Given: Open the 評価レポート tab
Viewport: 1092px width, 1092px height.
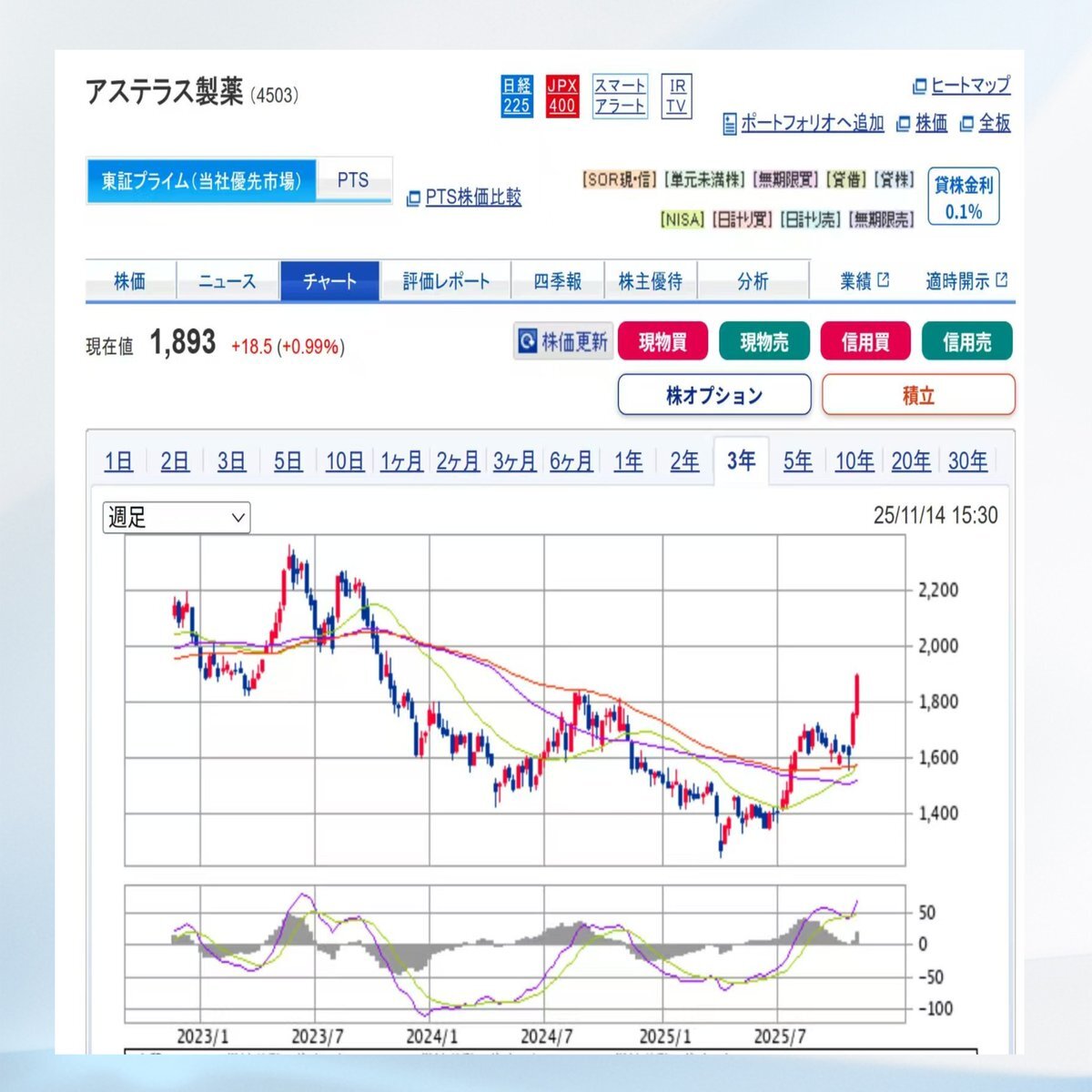Looking at the screenshot, I should 446,281.
